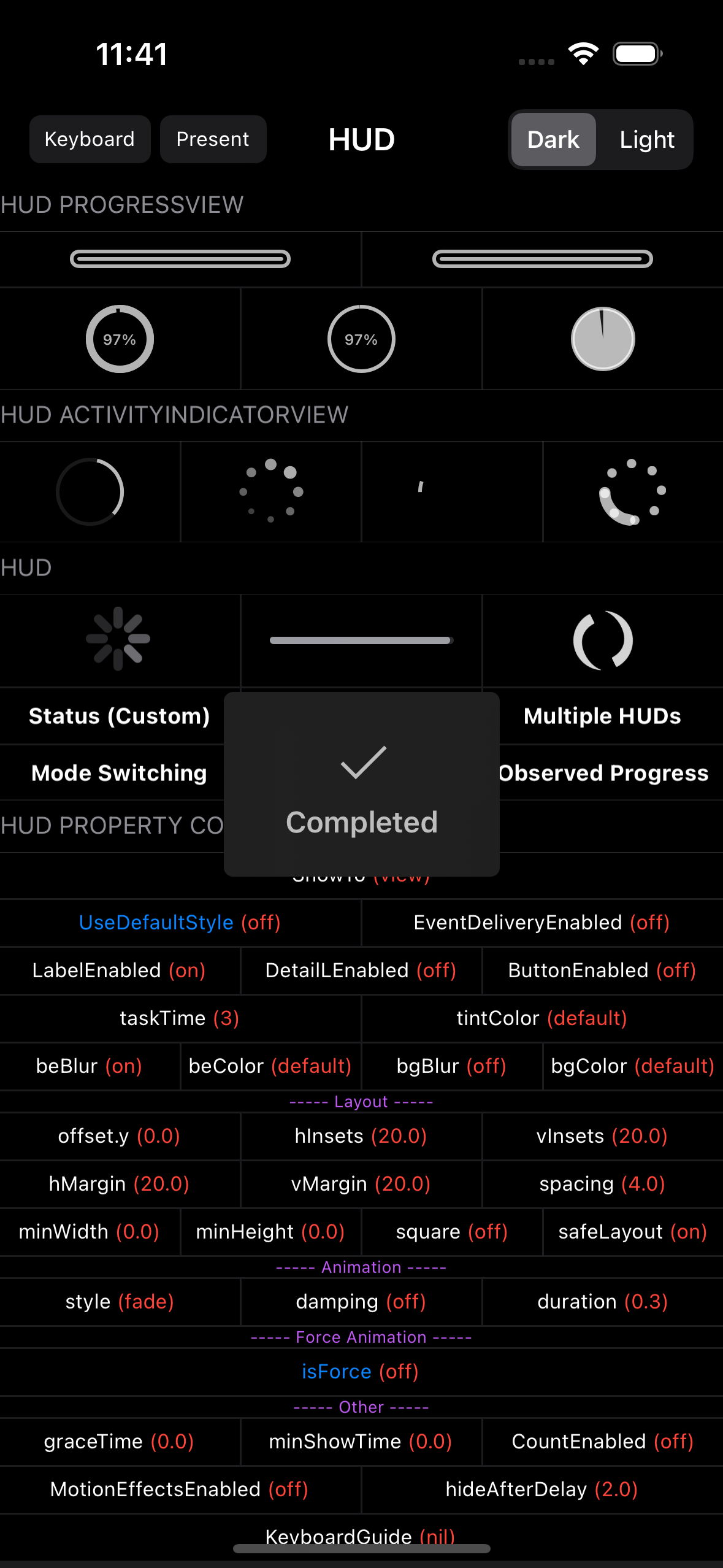Toggle UseDefaultStyle setting
Viewport: 723px width, 1568px height.
point(180,923)
